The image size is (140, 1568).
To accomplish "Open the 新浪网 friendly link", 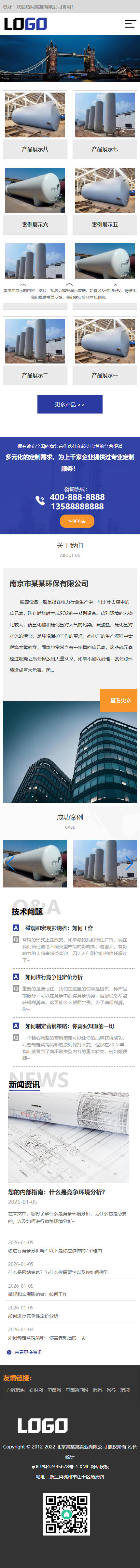I will [36, 1390].
